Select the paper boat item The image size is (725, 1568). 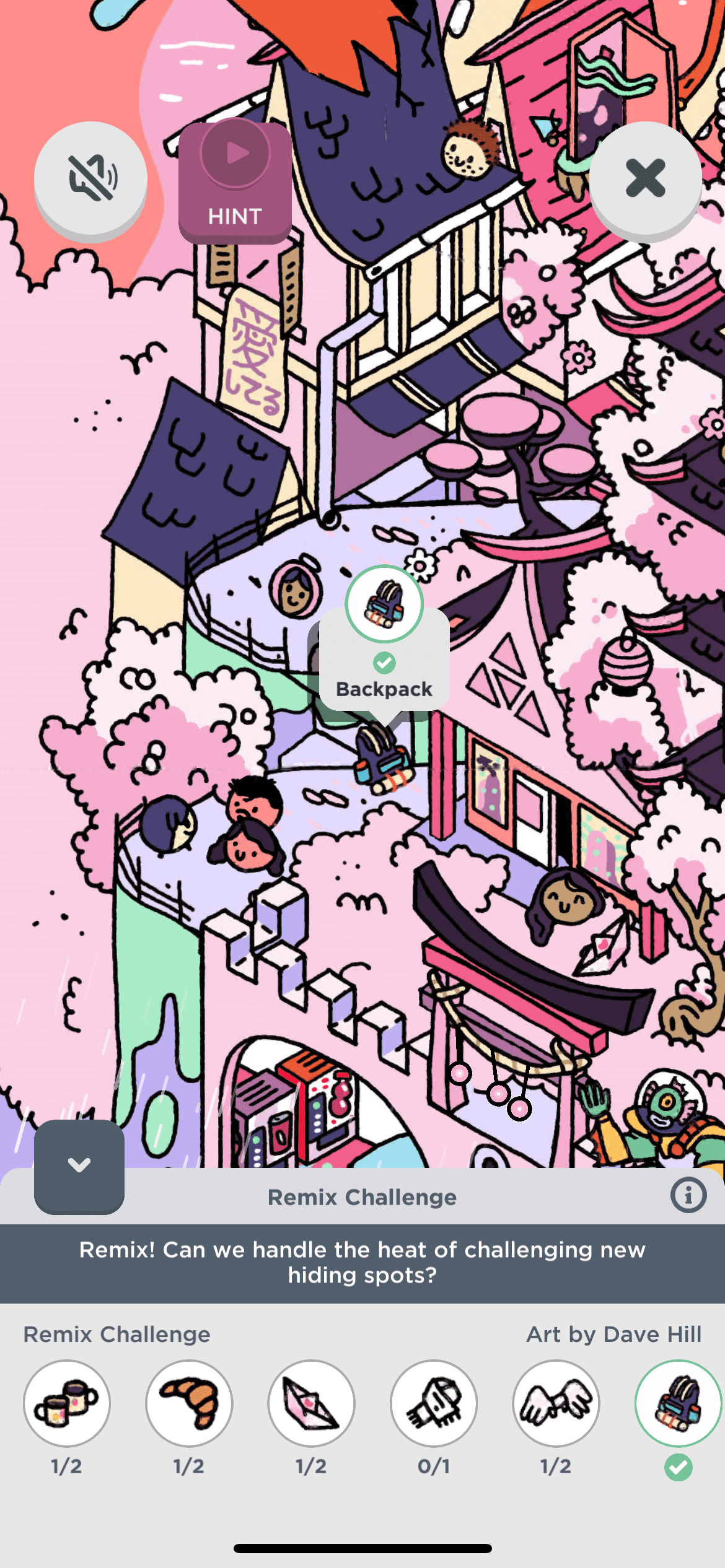click(311, 1403)
